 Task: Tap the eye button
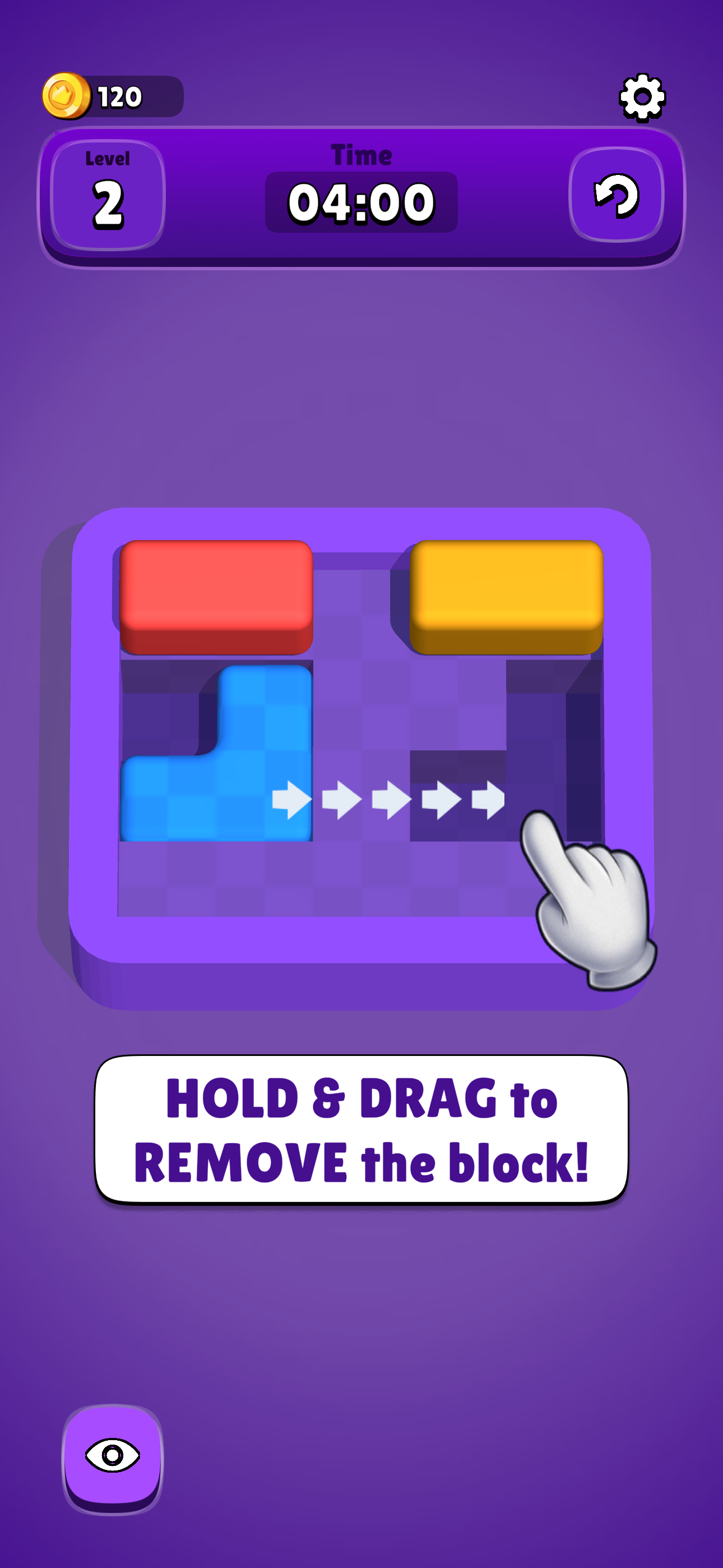[x=113, y=1456]
